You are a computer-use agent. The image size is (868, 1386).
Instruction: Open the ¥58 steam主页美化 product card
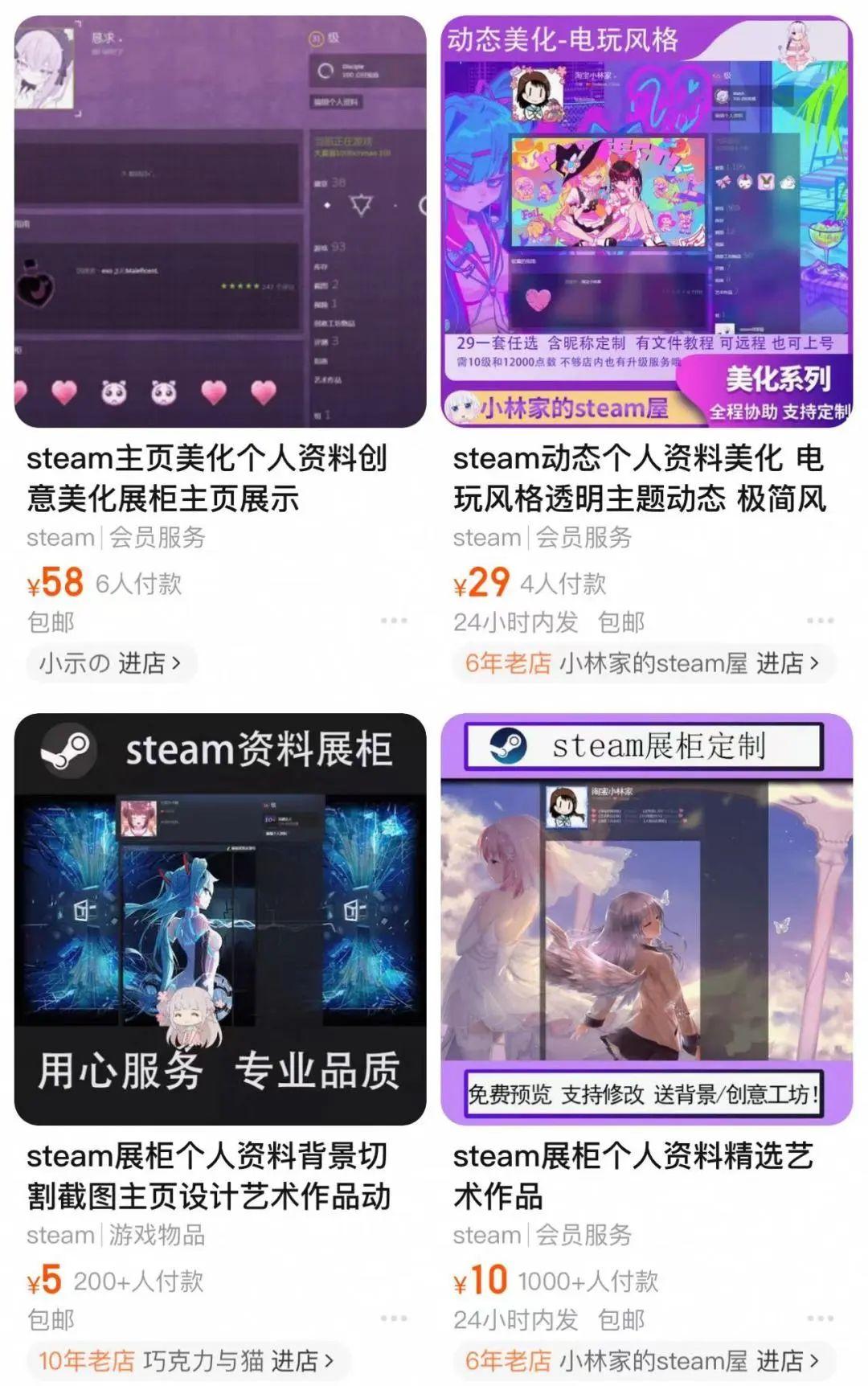pyautogui.click(x=219, y=222)
